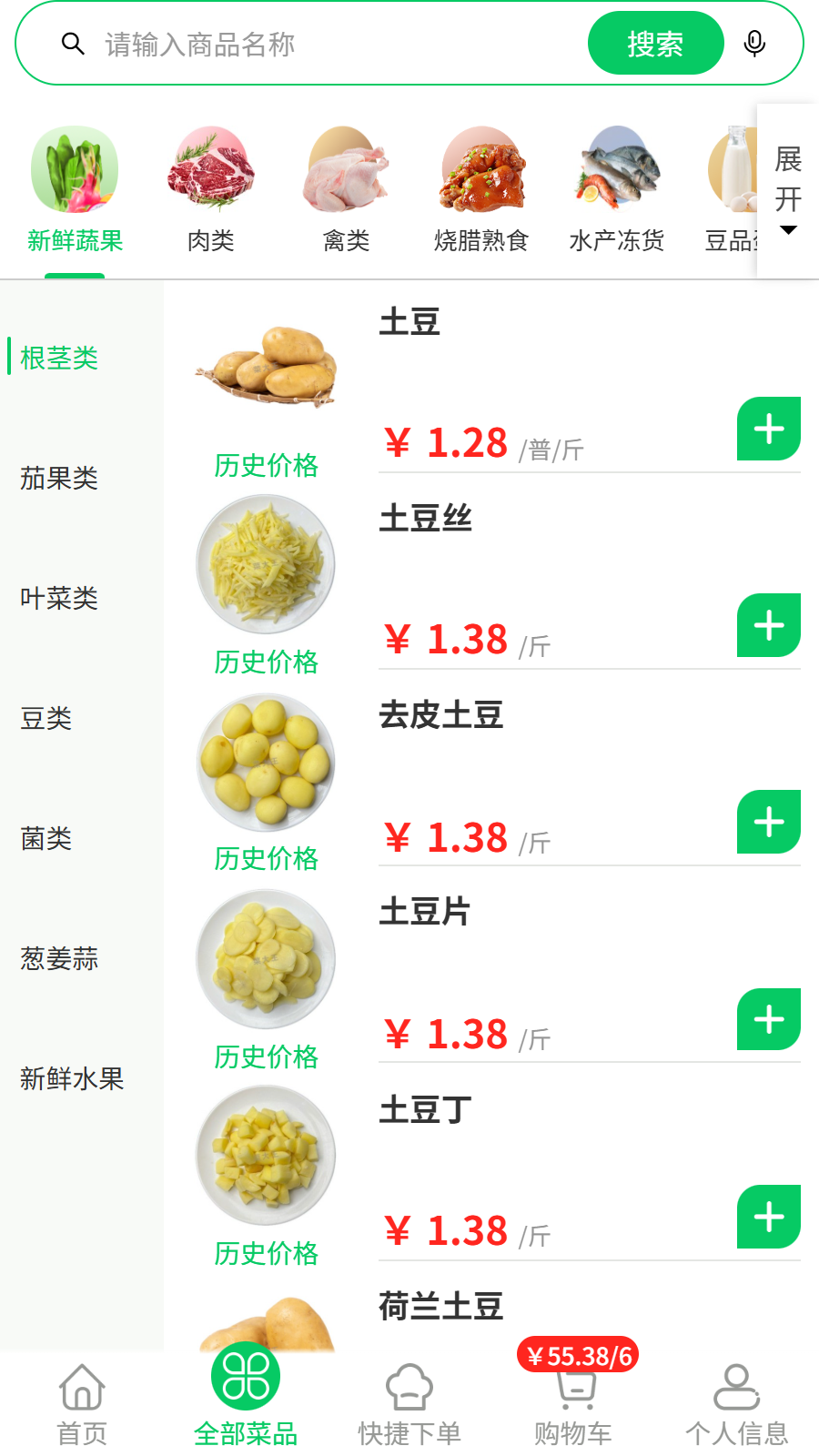Viewport: 819px width, 1456px height.
Task: Select the 肉类 meat category icon
Action: point(210,175)
